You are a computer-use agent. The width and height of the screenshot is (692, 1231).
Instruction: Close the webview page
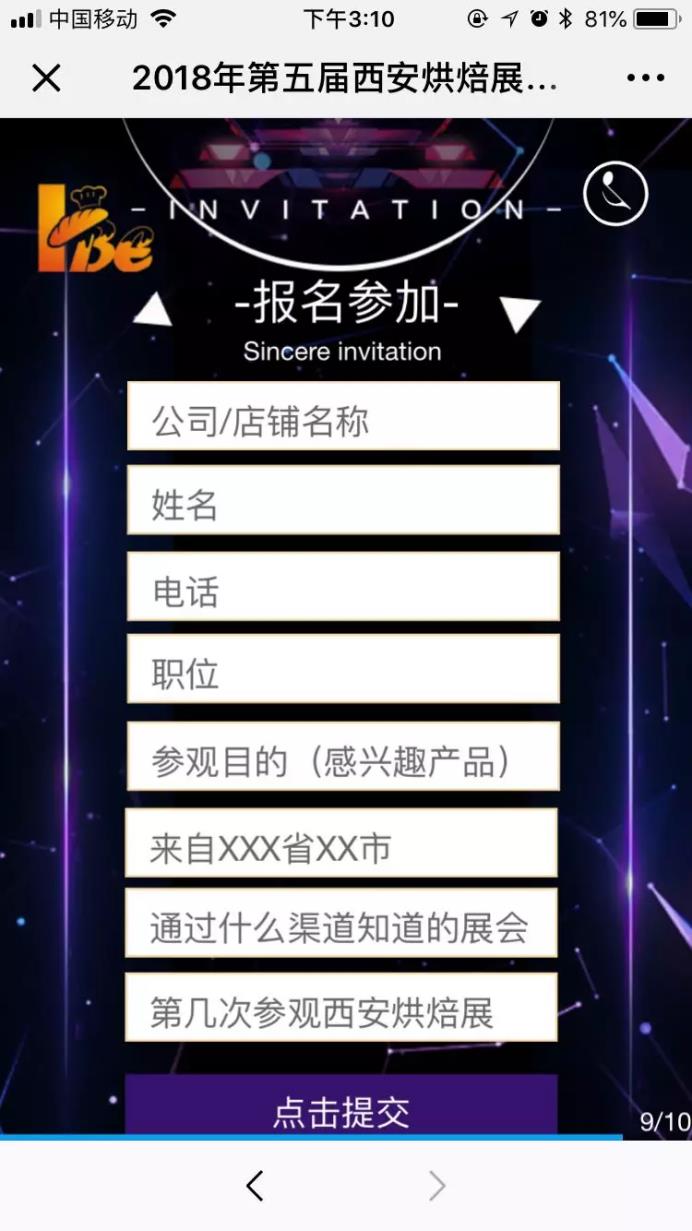point(46,78)
